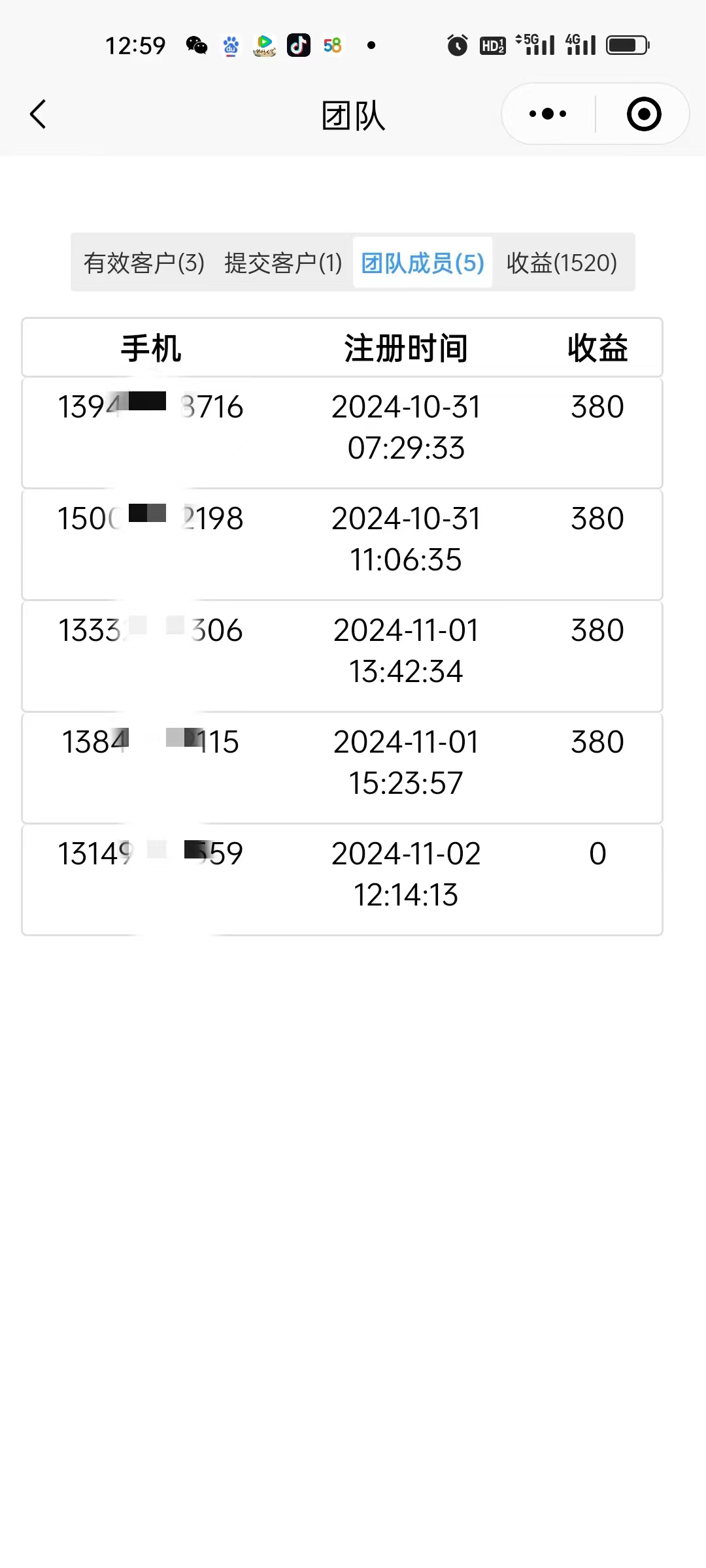The height and width of the screenshot is (1568, 706).
Task: Switch to the 提交客户(1) tab
Action: click(x=283, y=263)
